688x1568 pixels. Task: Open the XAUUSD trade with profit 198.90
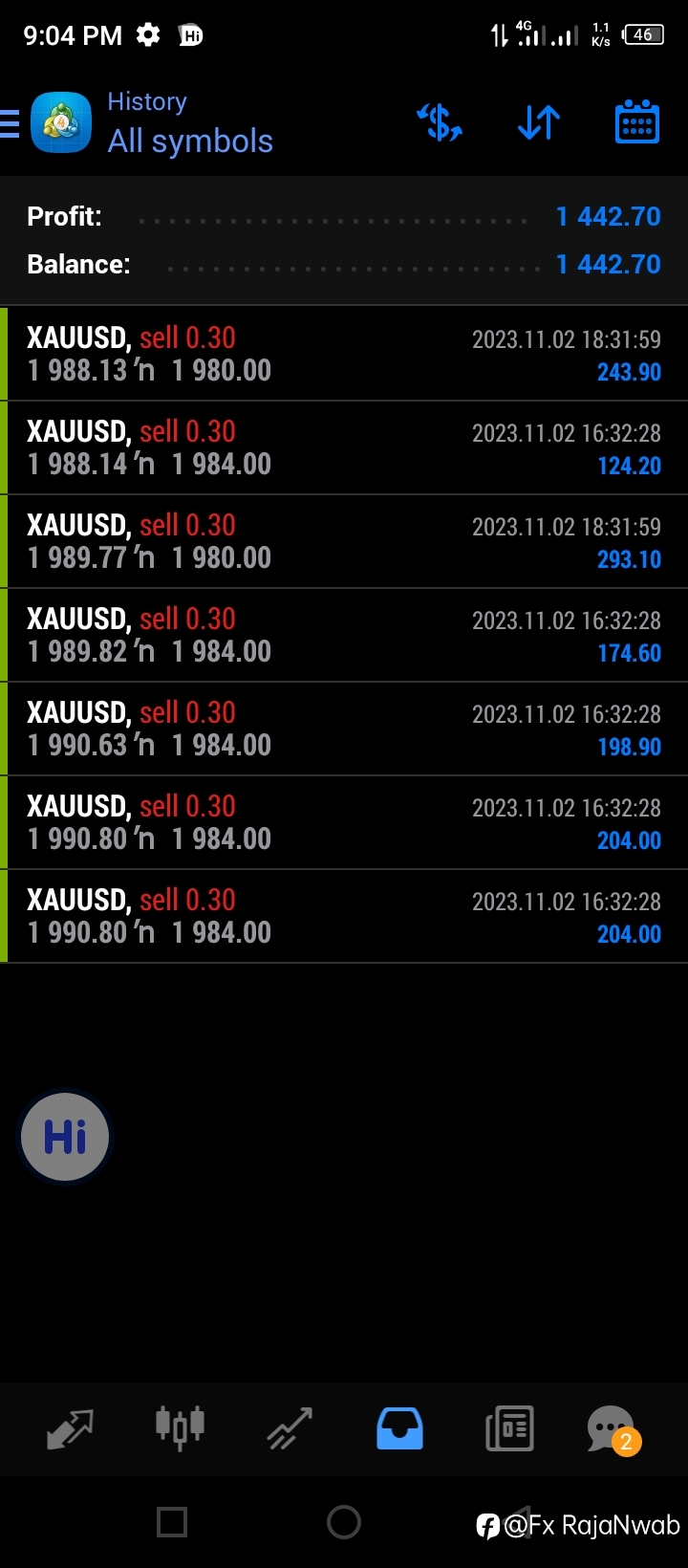(x=344, y=729)
